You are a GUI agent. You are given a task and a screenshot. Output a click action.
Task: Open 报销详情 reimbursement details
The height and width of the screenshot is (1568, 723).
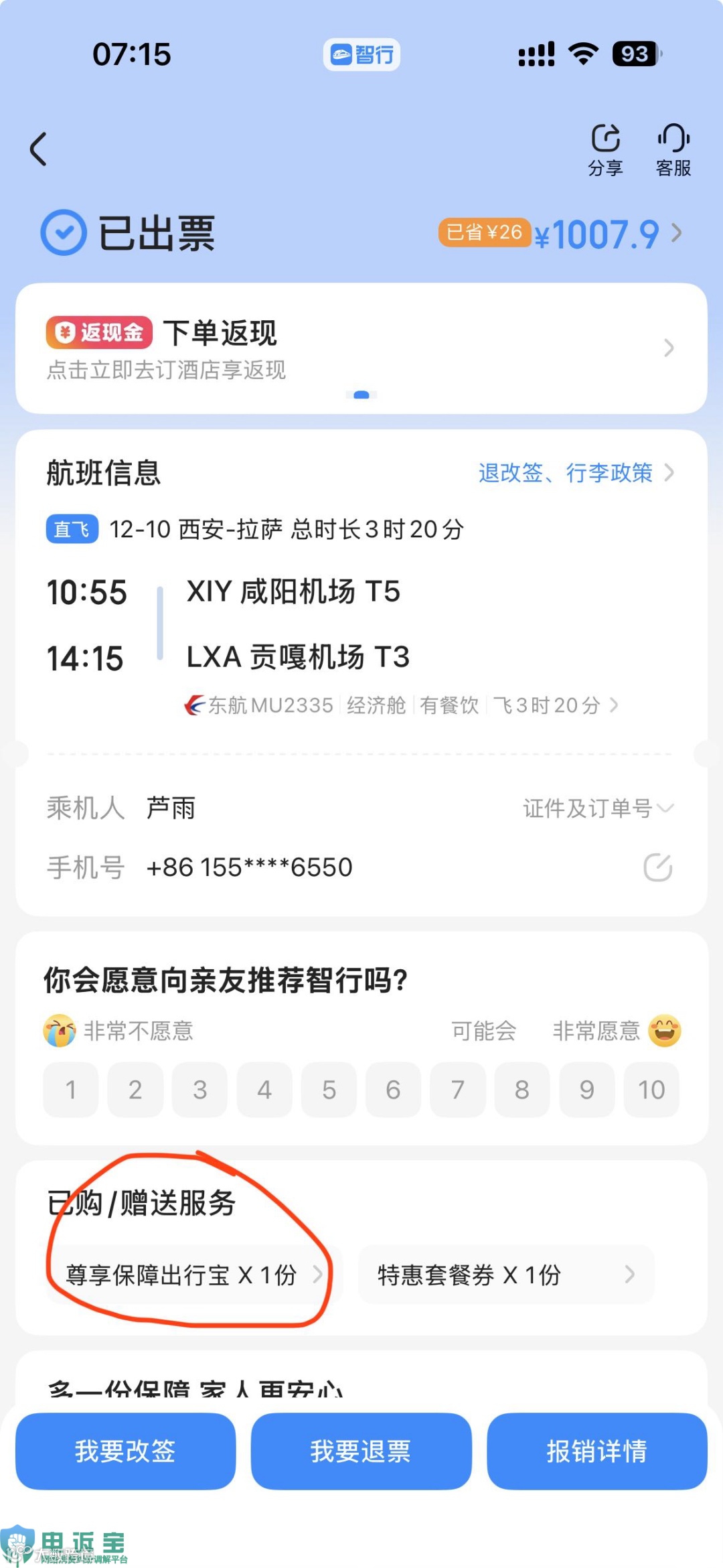click(x=596, y=1451)
